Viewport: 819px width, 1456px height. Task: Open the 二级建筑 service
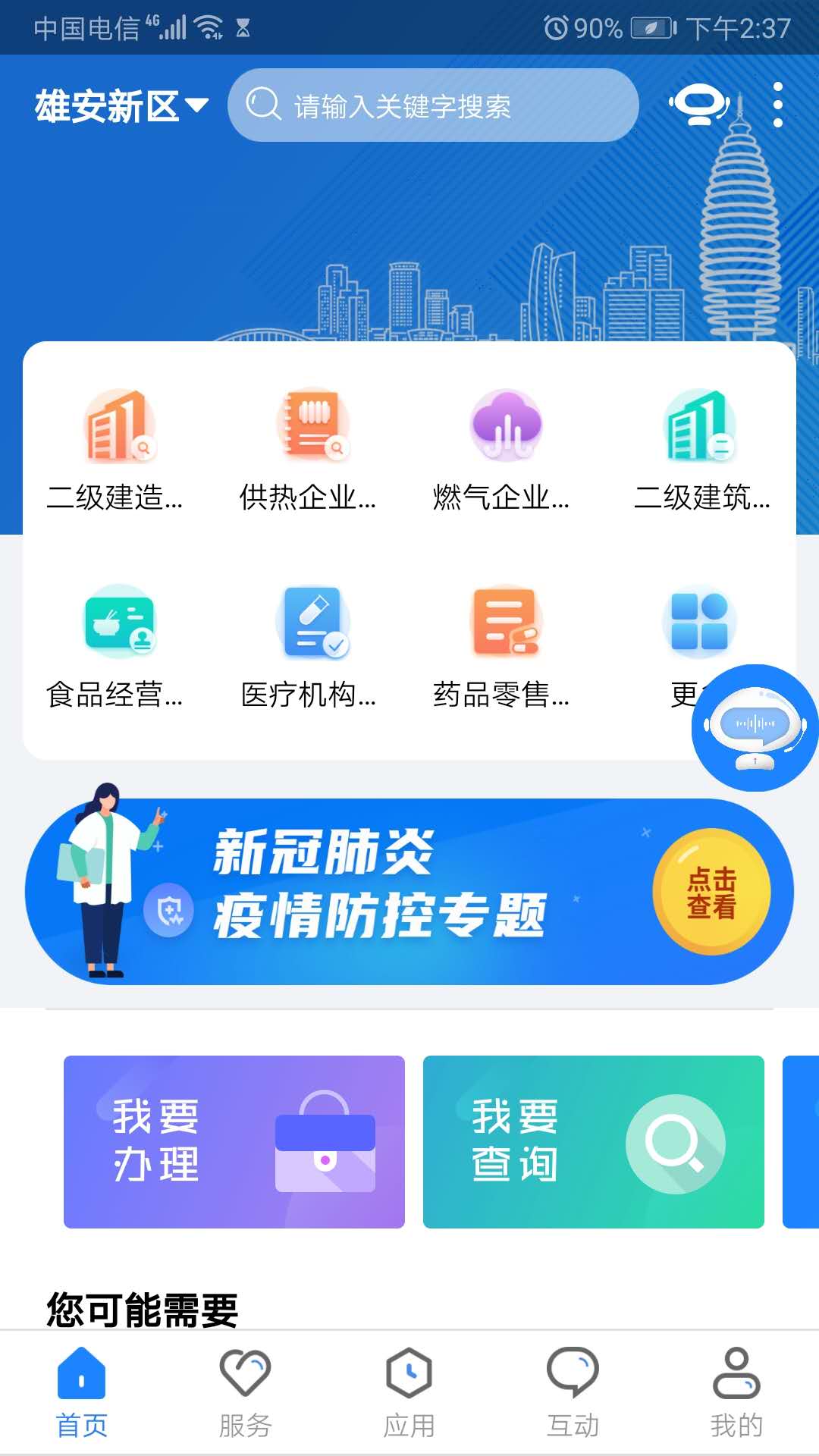point(700,449)
